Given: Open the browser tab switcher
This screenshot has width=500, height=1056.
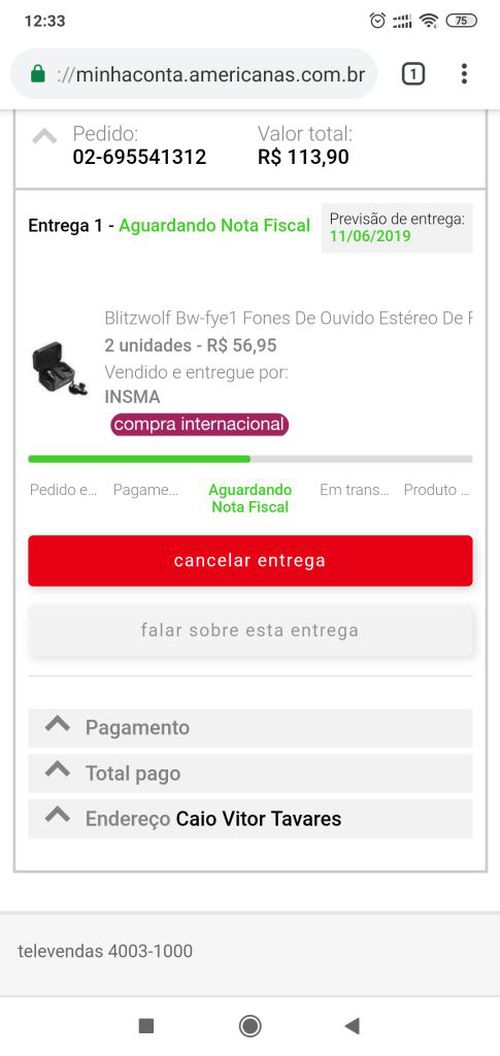Looking at the screenshot, I should (x=413, y=74).
